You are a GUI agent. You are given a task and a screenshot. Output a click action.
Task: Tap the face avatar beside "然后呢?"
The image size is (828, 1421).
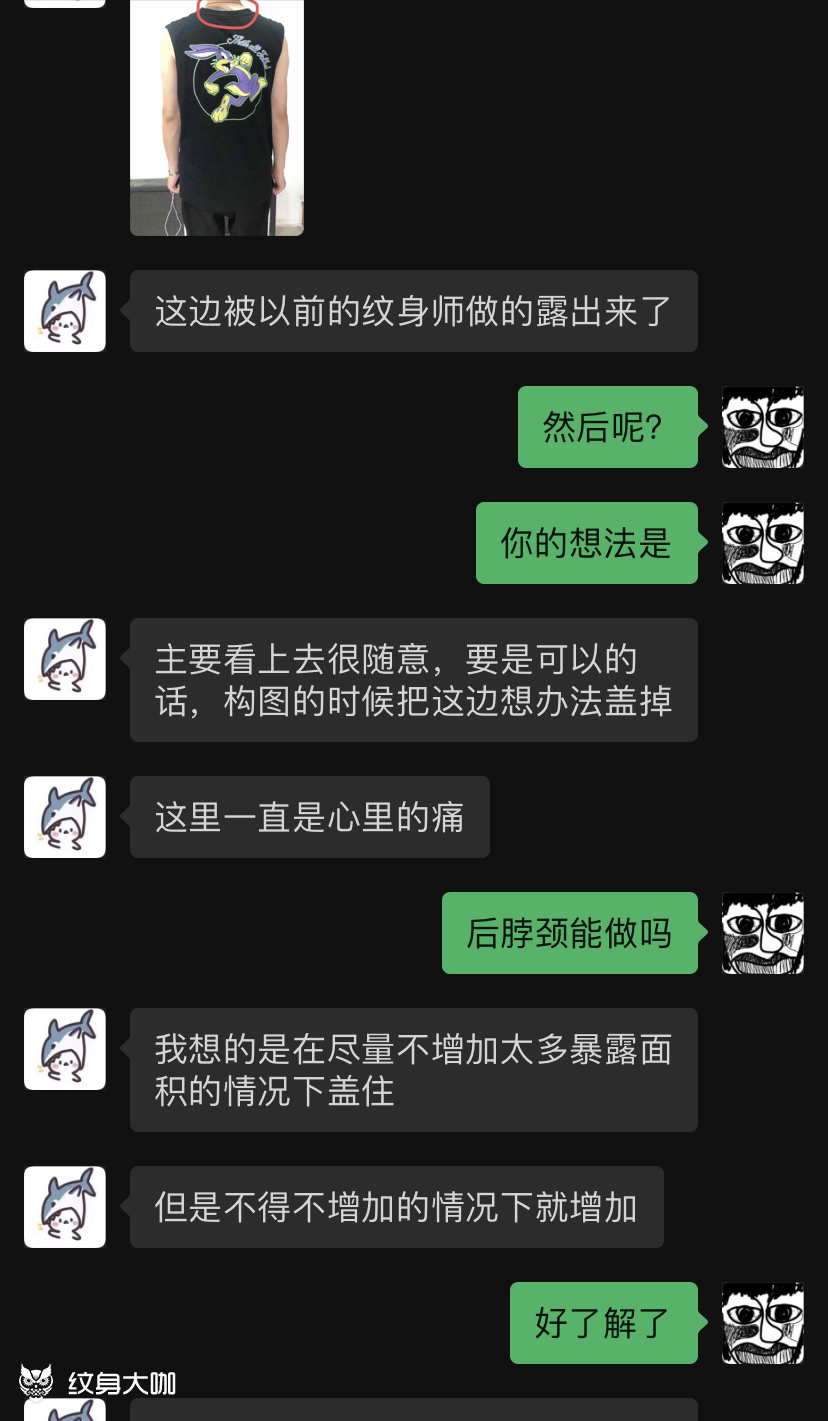point(763,427)
